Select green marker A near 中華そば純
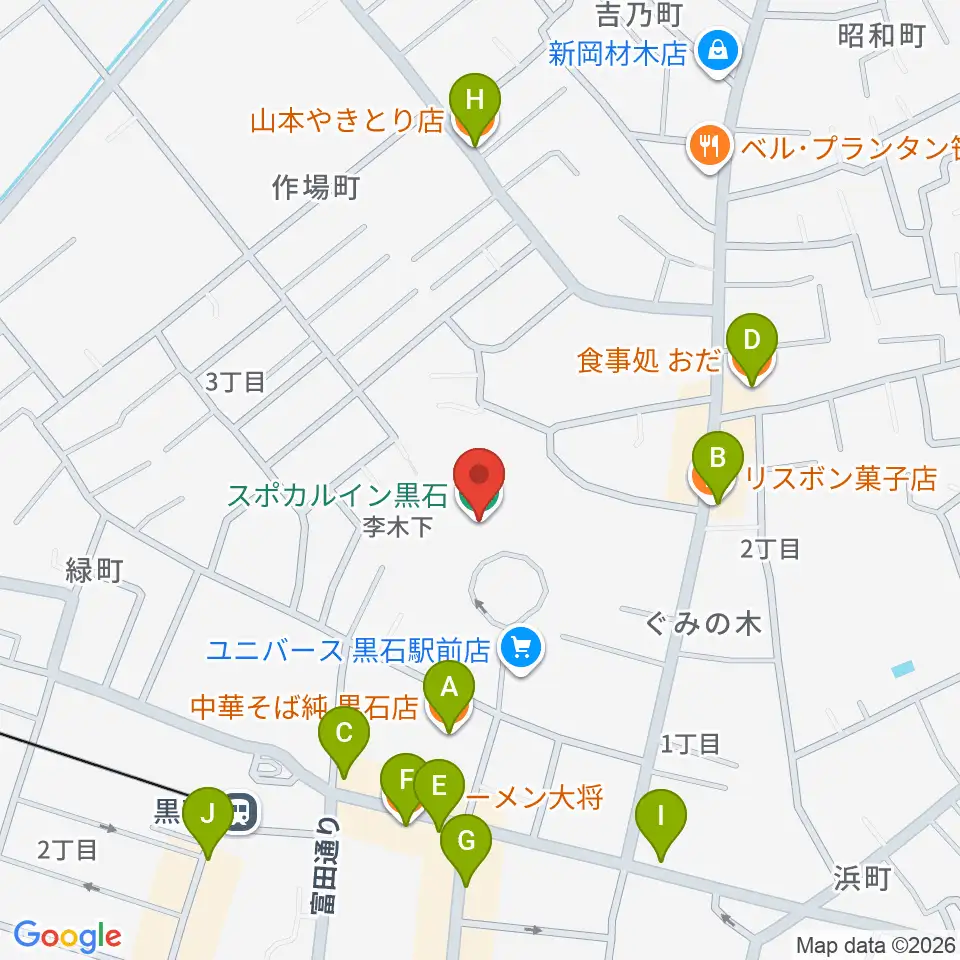The width and height of the screenshot is (960, 960). click(x=449, y=696)
